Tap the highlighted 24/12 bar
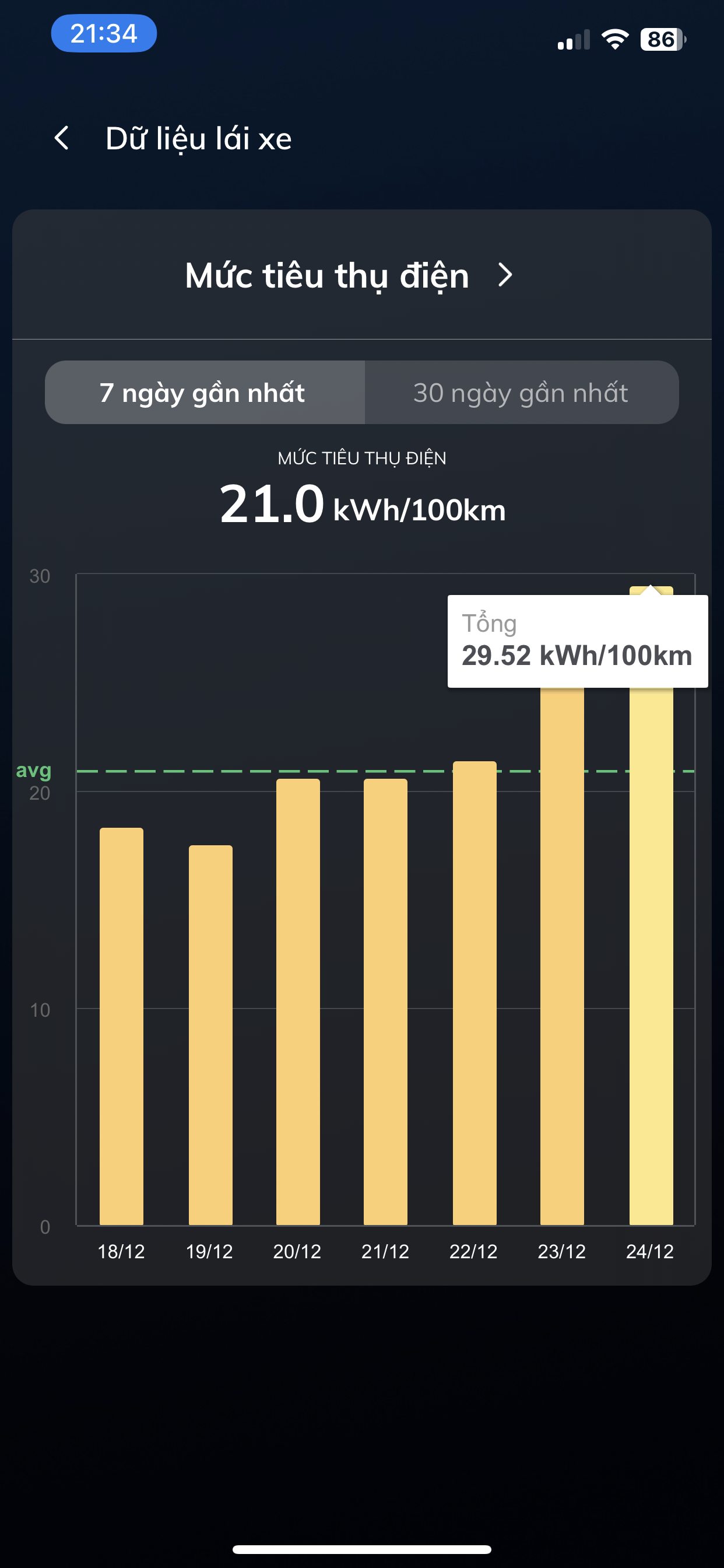724x1568 pixels. pos(651,956)
